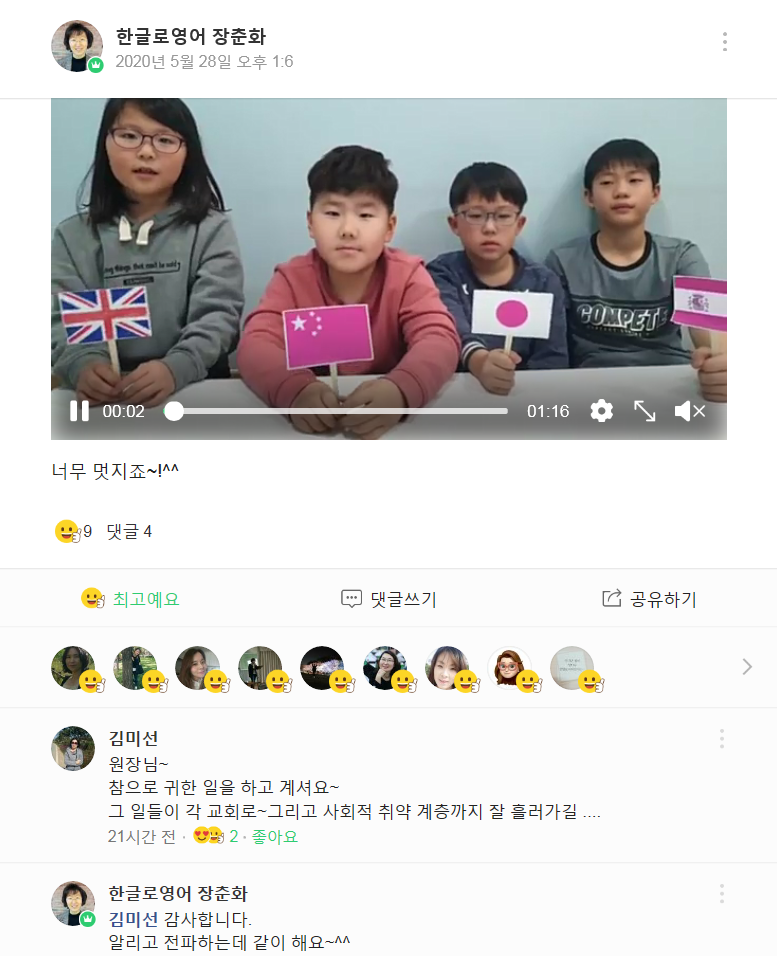Tap the 최고예요 reaction button
Viewport: 777px width, 956px height.
pyautogui.click(x=130, y=599)
